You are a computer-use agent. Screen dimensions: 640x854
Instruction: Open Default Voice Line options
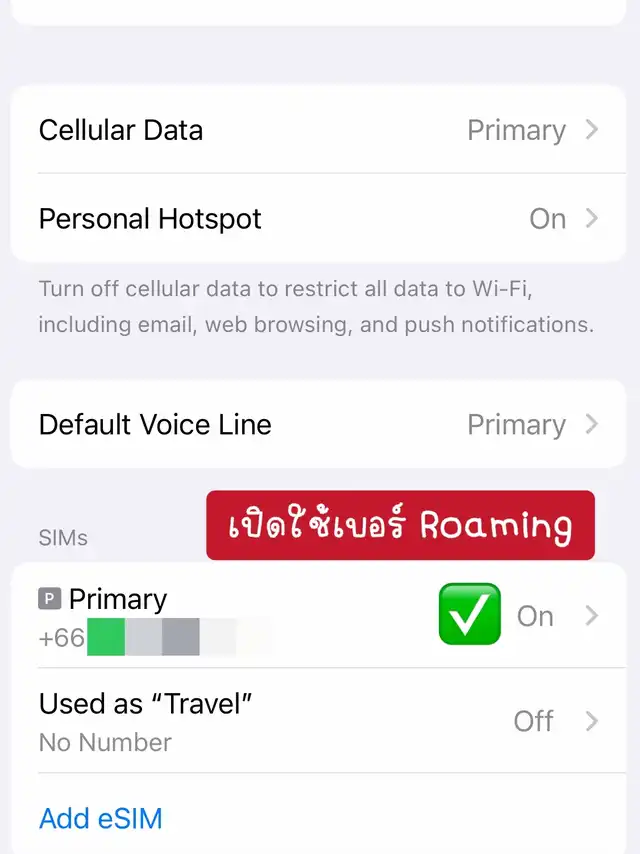pos(318,424)
